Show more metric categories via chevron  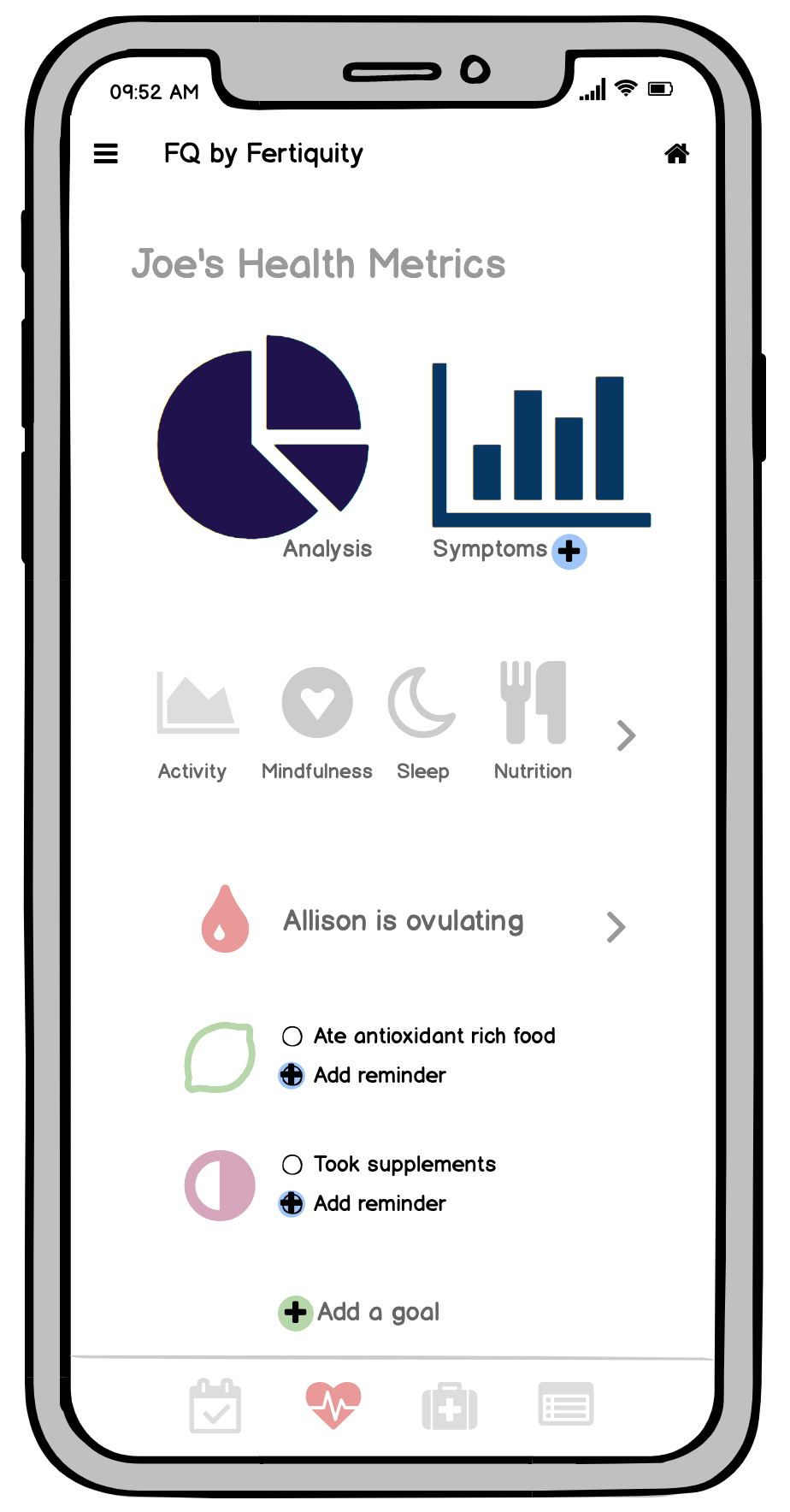click(627, 735)
